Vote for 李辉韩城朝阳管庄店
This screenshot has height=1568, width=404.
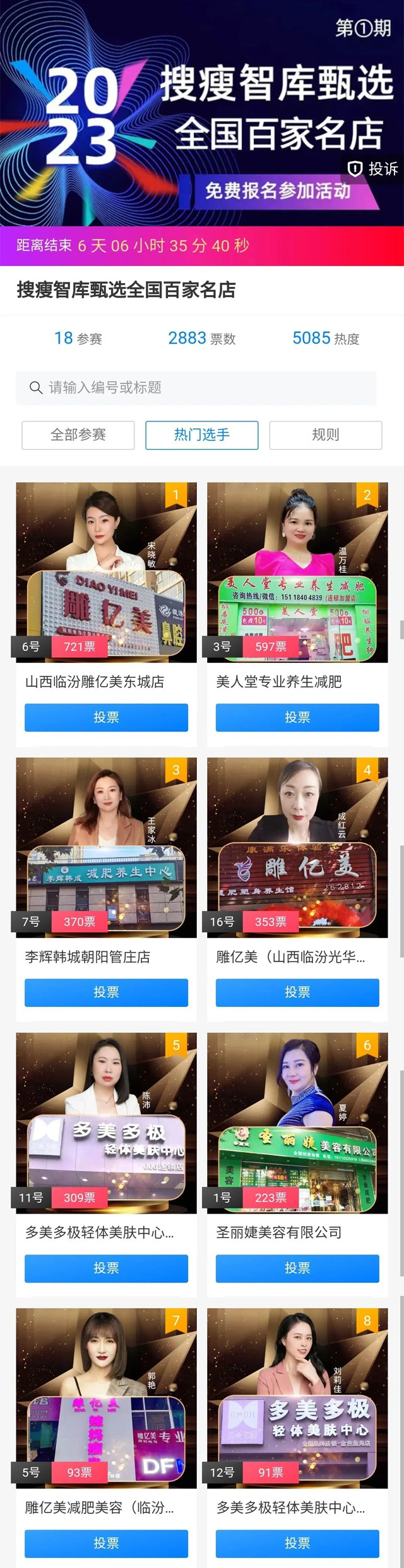106,992
